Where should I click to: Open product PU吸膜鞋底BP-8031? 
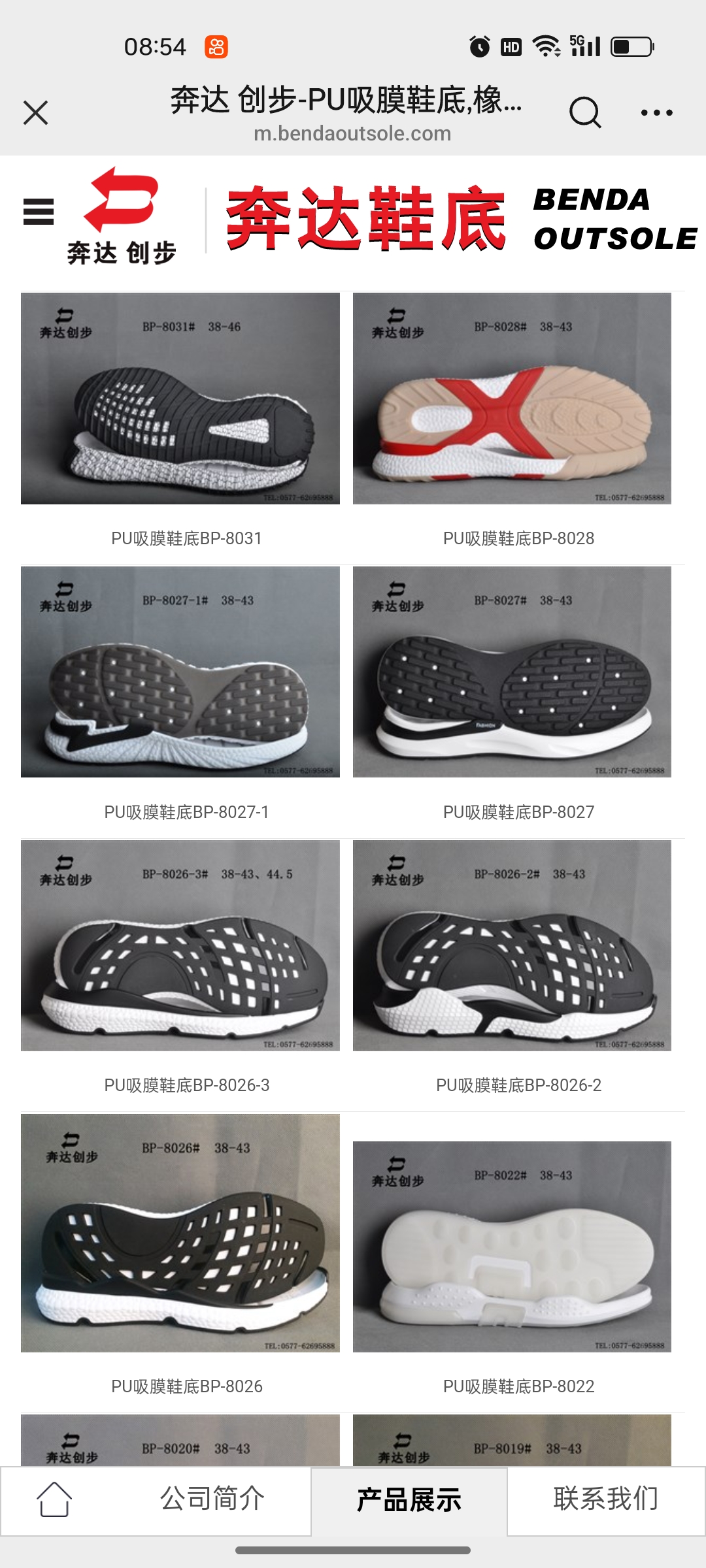[180, 399]
